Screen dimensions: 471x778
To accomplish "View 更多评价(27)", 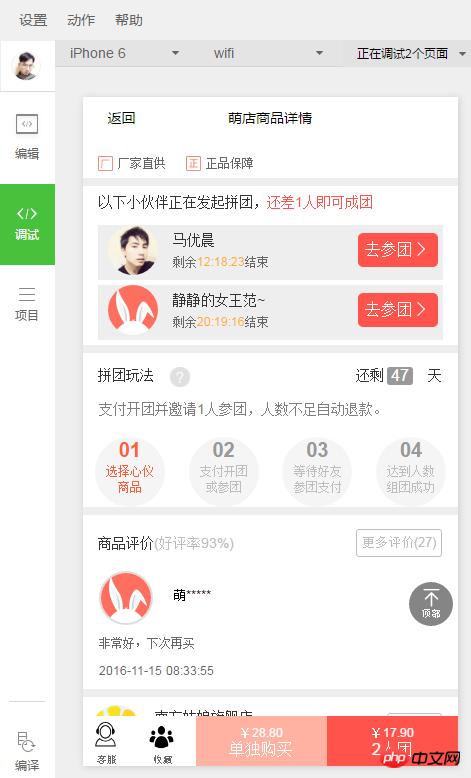I will (x=399, y=543).
